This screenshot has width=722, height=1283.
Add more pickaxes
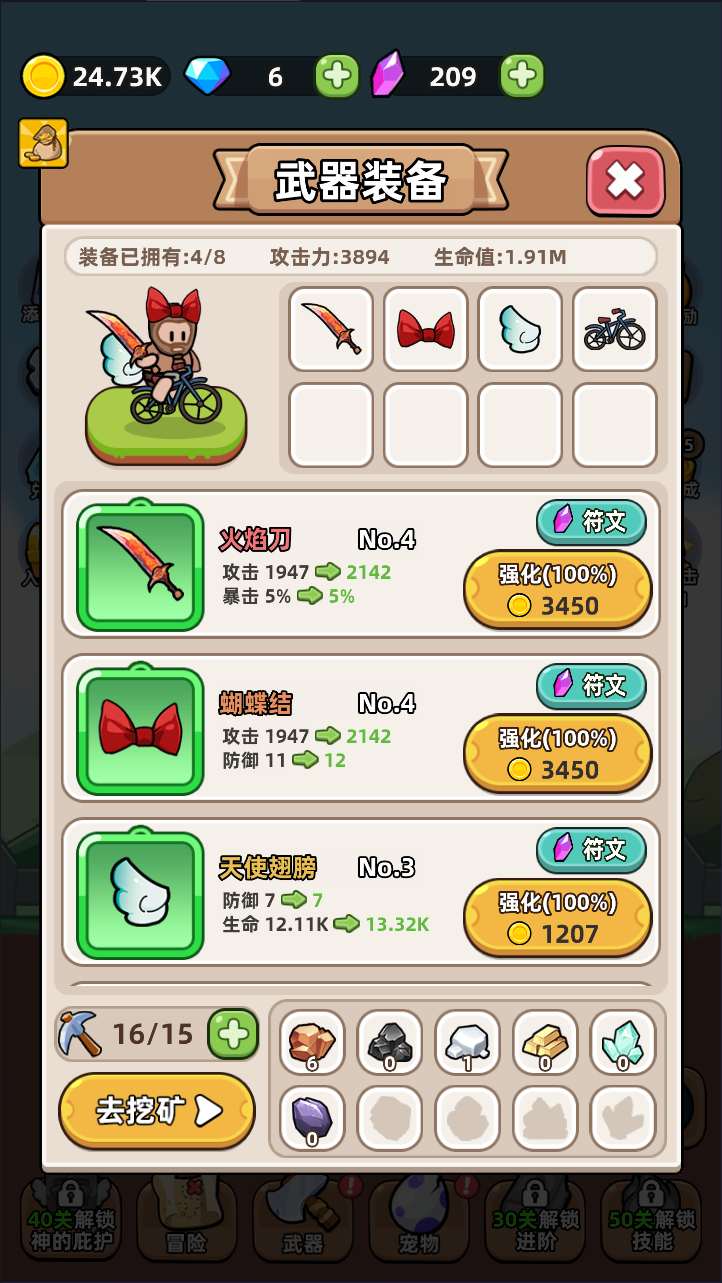click(x=233, y=1034)
